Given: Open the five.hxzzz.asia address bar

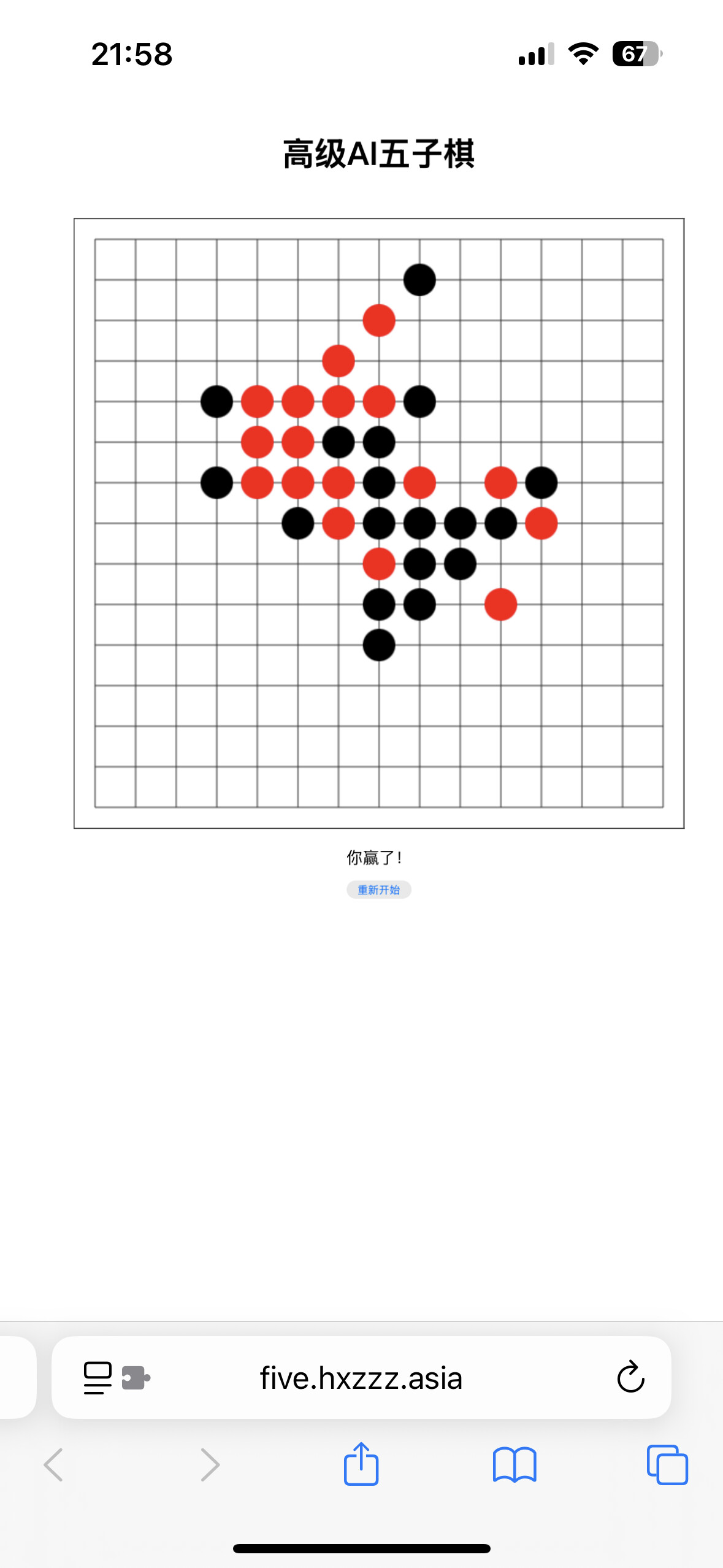Looking at the screenshot, I should 361,1377.
